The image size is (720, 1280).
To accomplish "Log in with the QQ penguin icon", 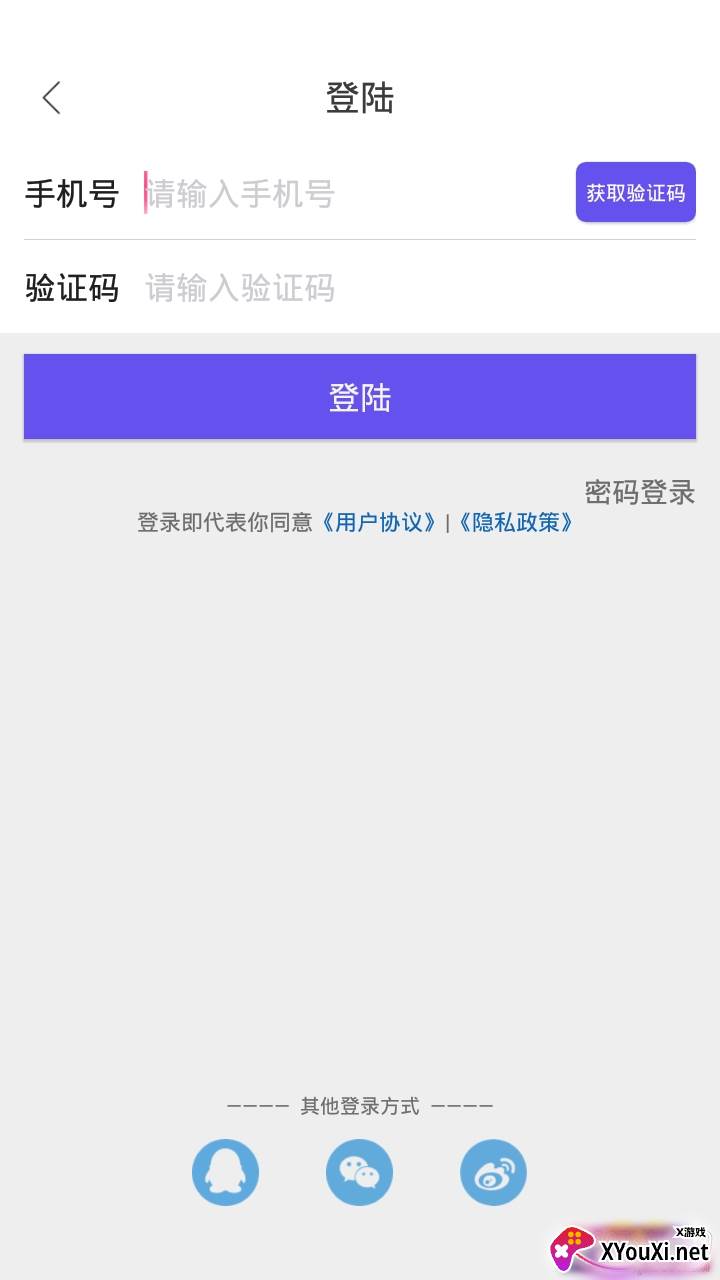I will pyautogui.click(x=225, y=1172).
